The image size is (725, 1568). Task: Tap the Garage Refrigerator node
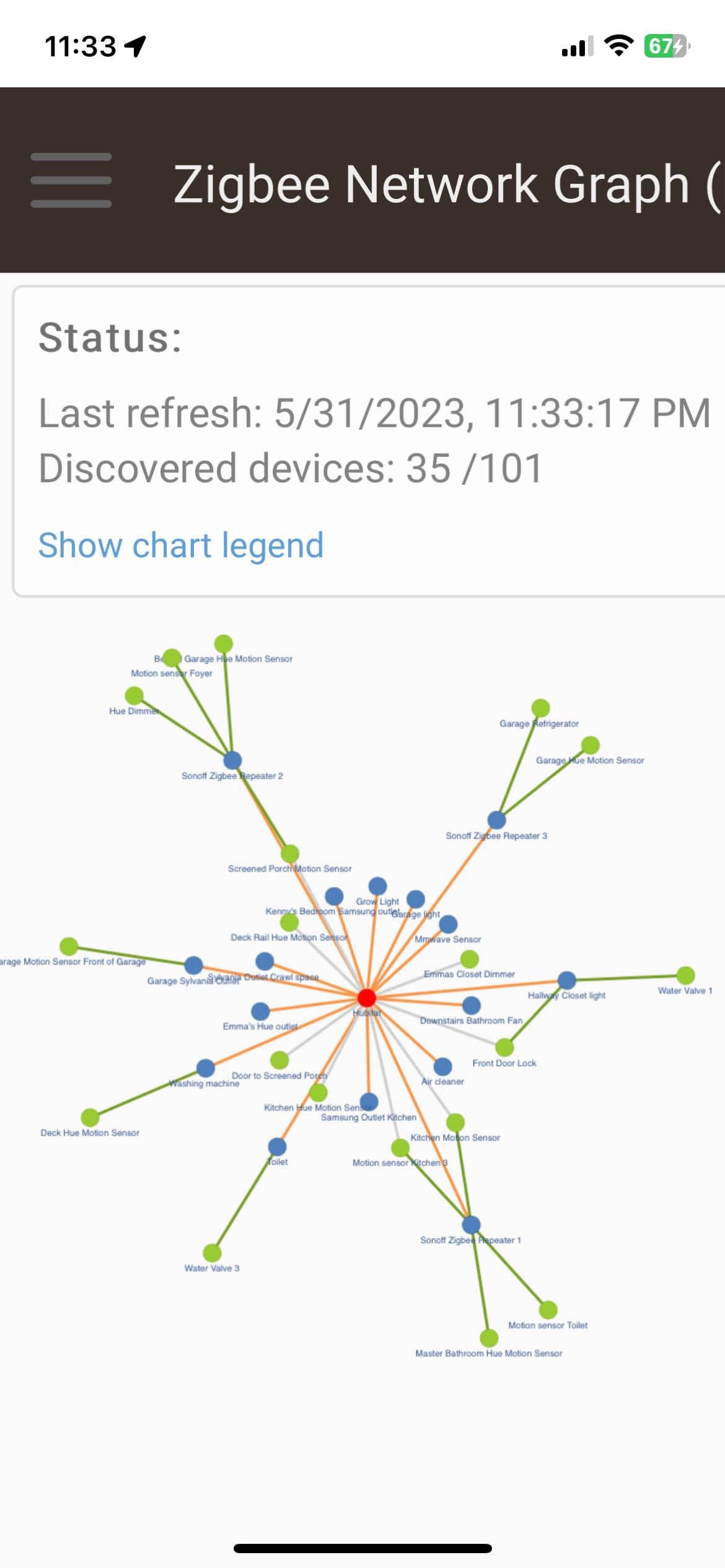[x=540, y=708]
